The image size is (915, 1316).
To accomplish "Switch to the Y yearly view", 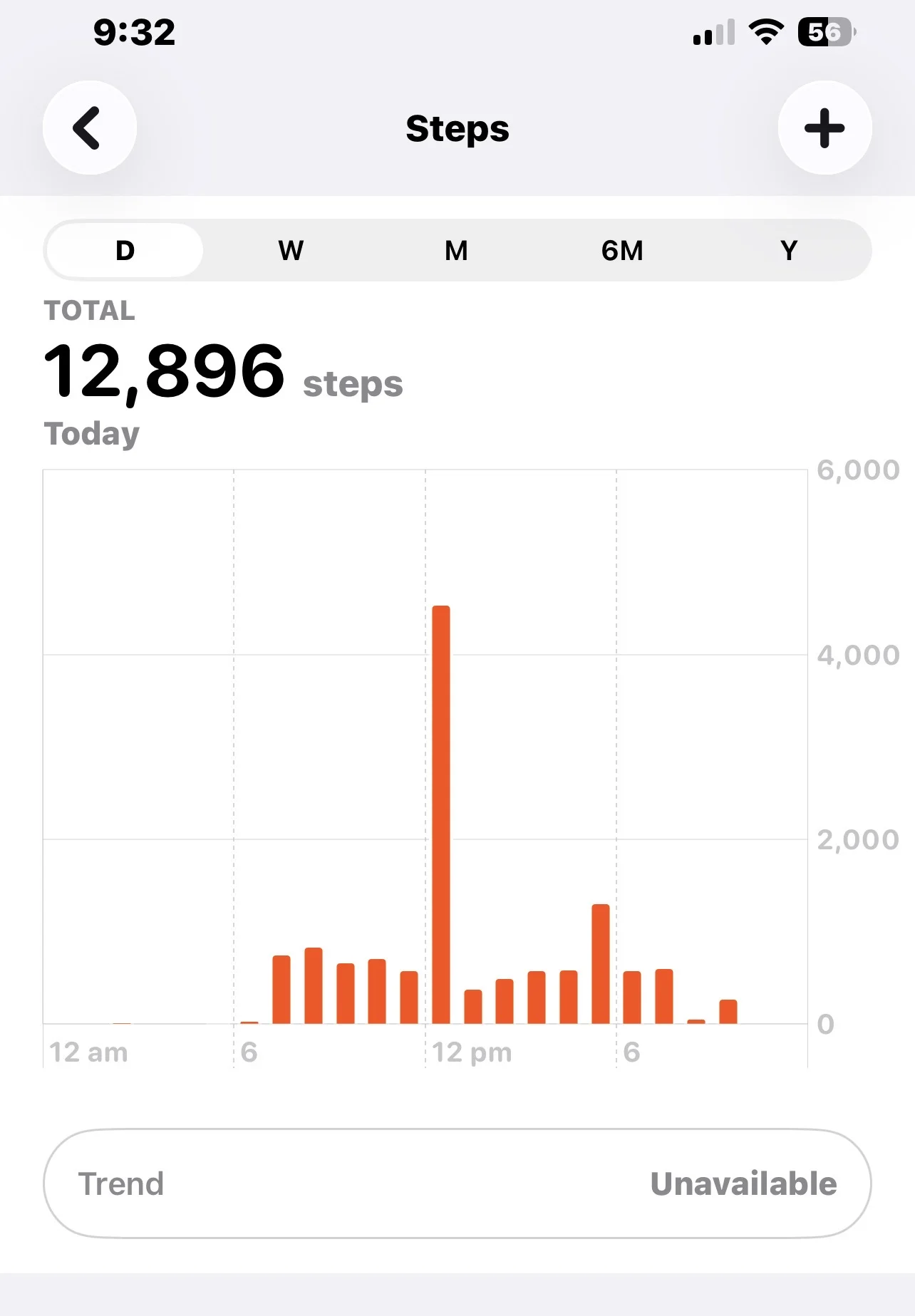I will pyautogui.click(x=789, y=251).
